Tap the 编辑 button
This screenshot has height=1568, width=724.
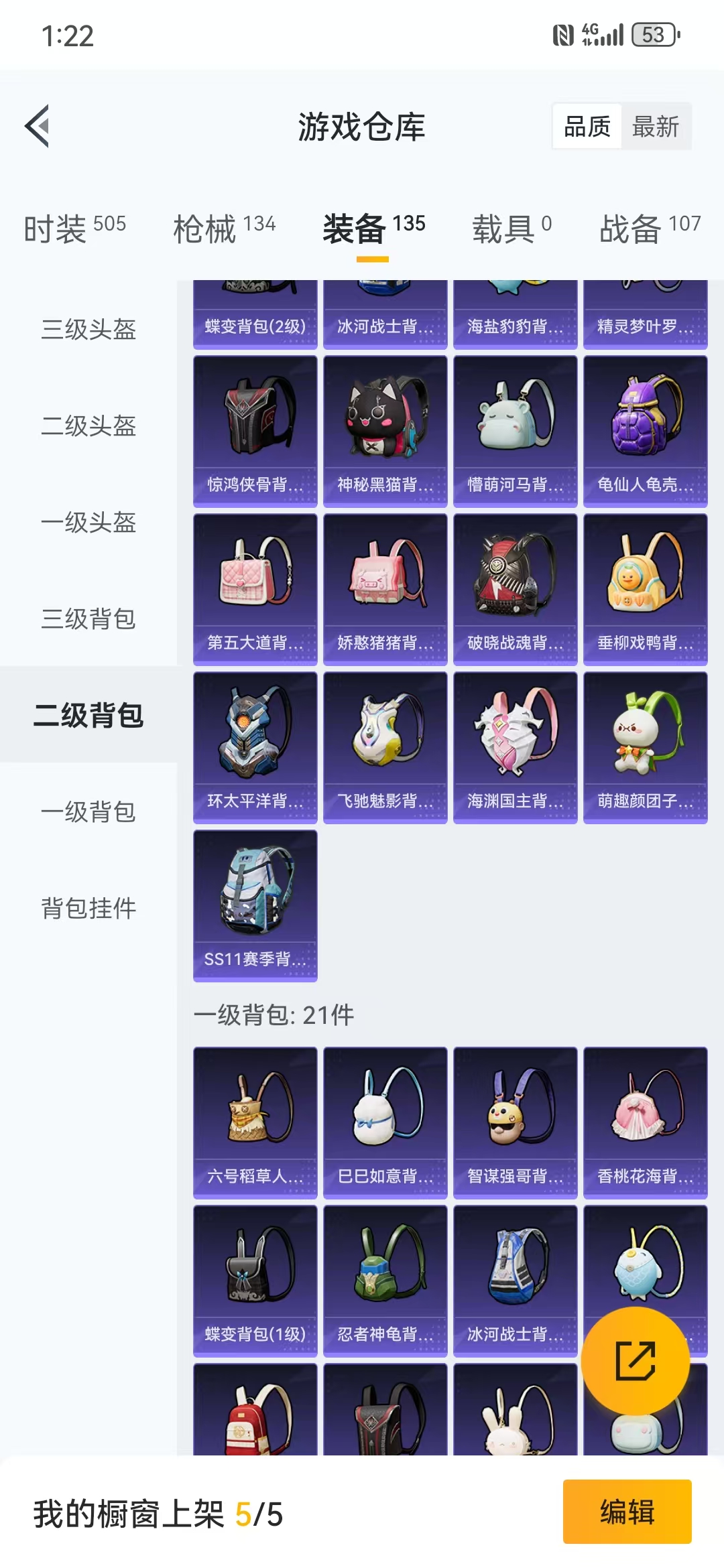tap(627, 1512)
